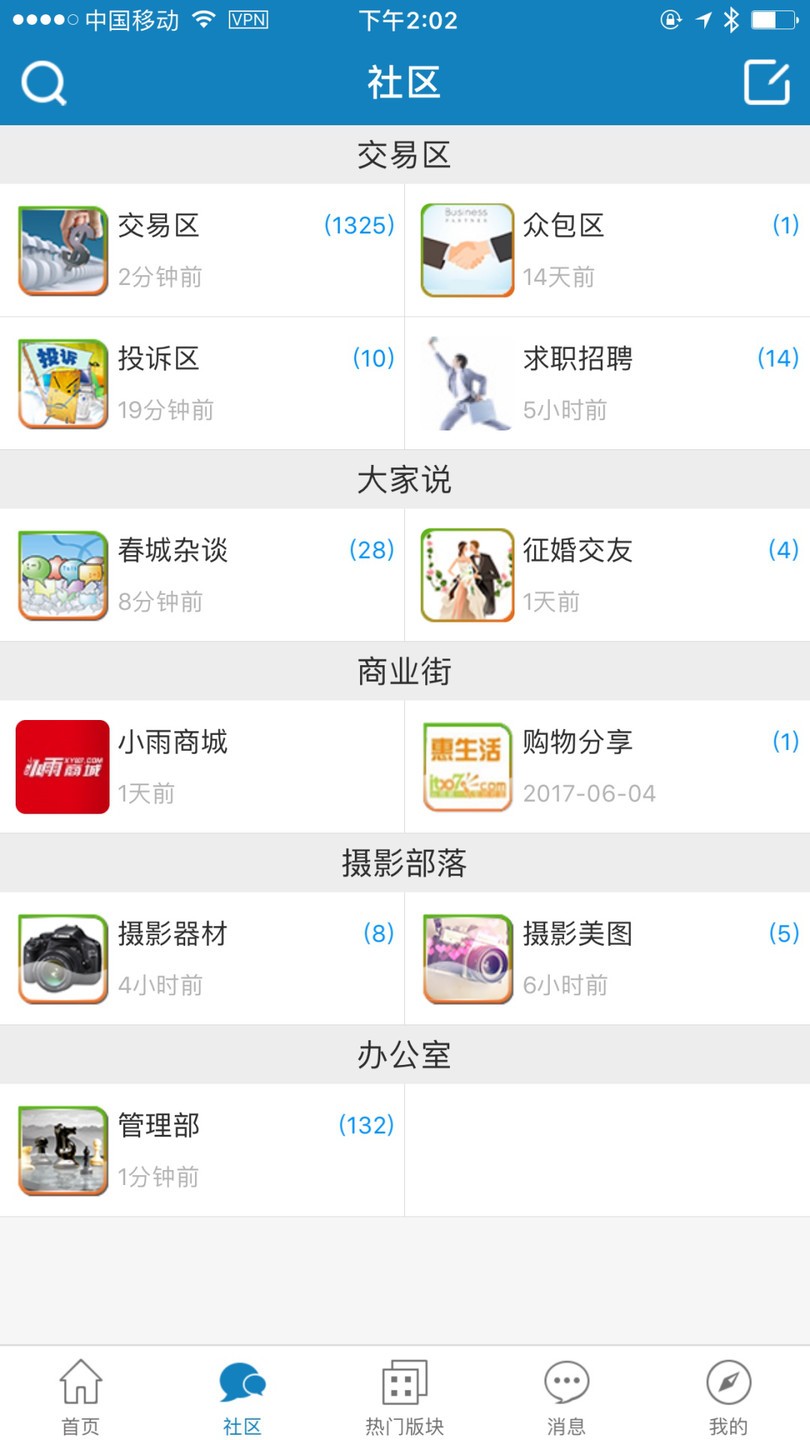810x1440 pixels.
Task: Open the 征婚交友 wedding photo icon
Action: click(x=466, y=574)
